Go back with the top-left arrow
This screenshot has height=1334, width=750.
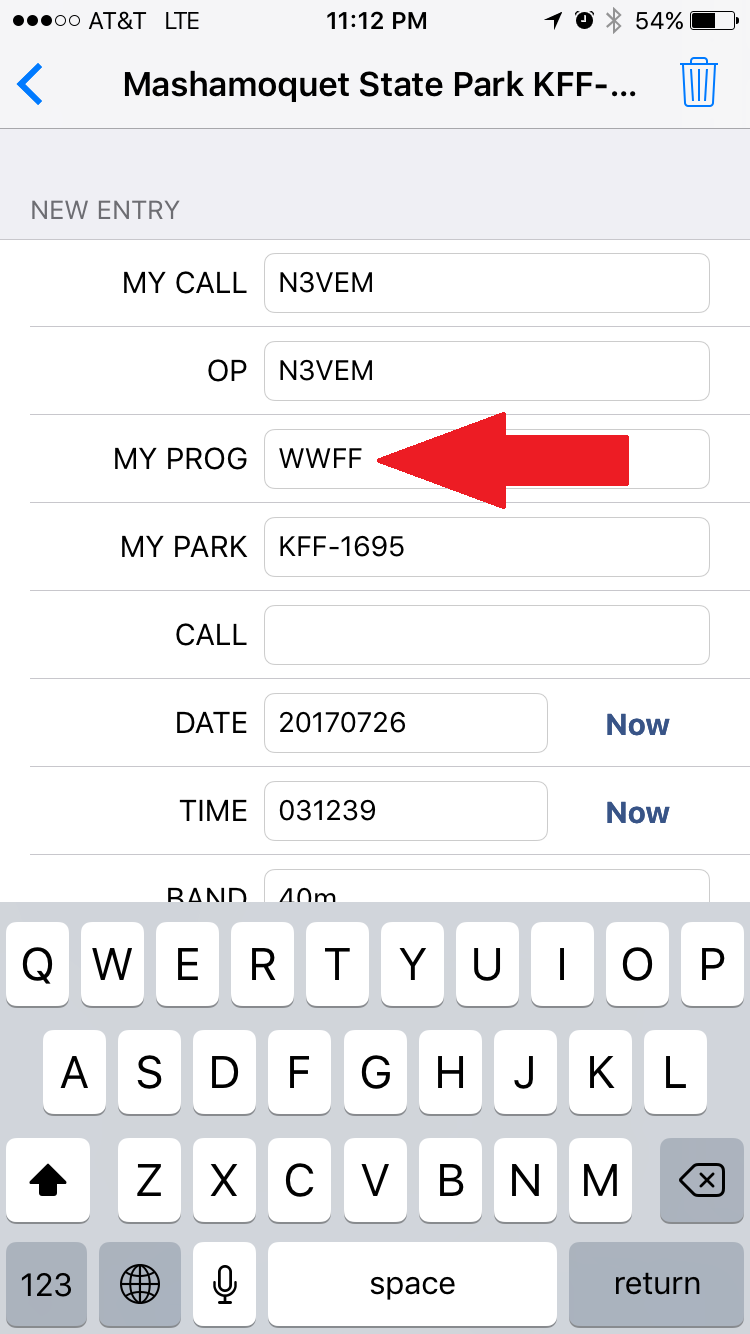click(x=30, y=84)
